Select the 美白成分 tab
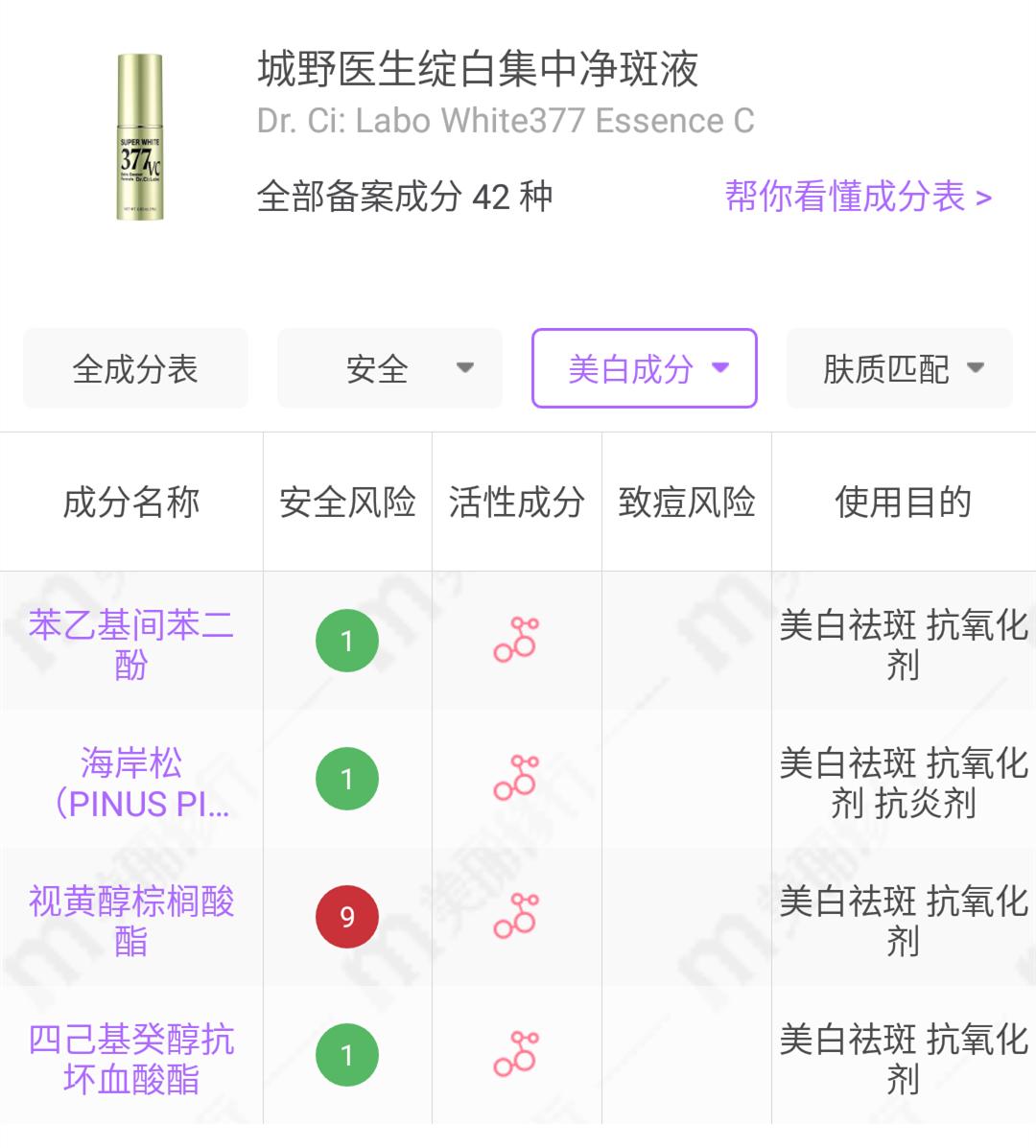This screenshot has width=1036, height=1148. [x=643, y=368]
